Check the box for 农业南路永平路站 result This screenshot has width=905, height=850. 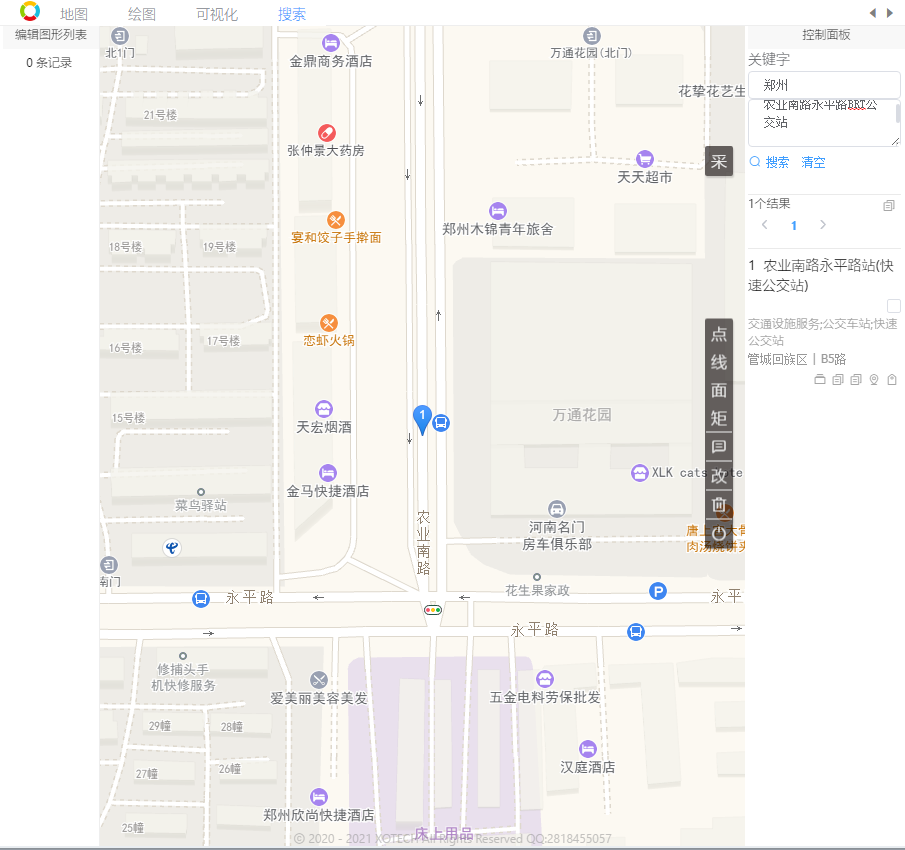click(x=893, y=306)
